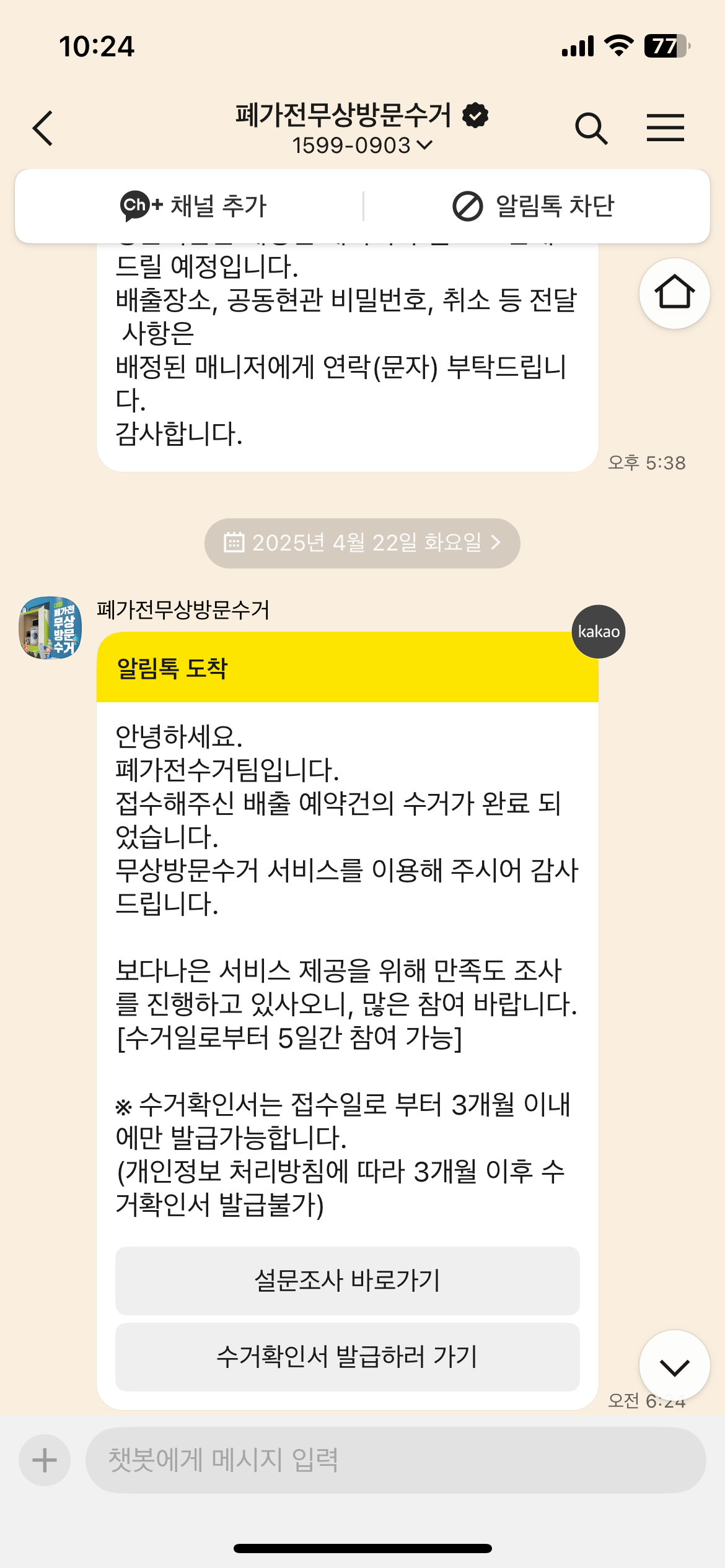Open 폐가전무상방문수거 profile picture
The image size is (725, 1568).
pyautogui.click(x=51, y=627)
